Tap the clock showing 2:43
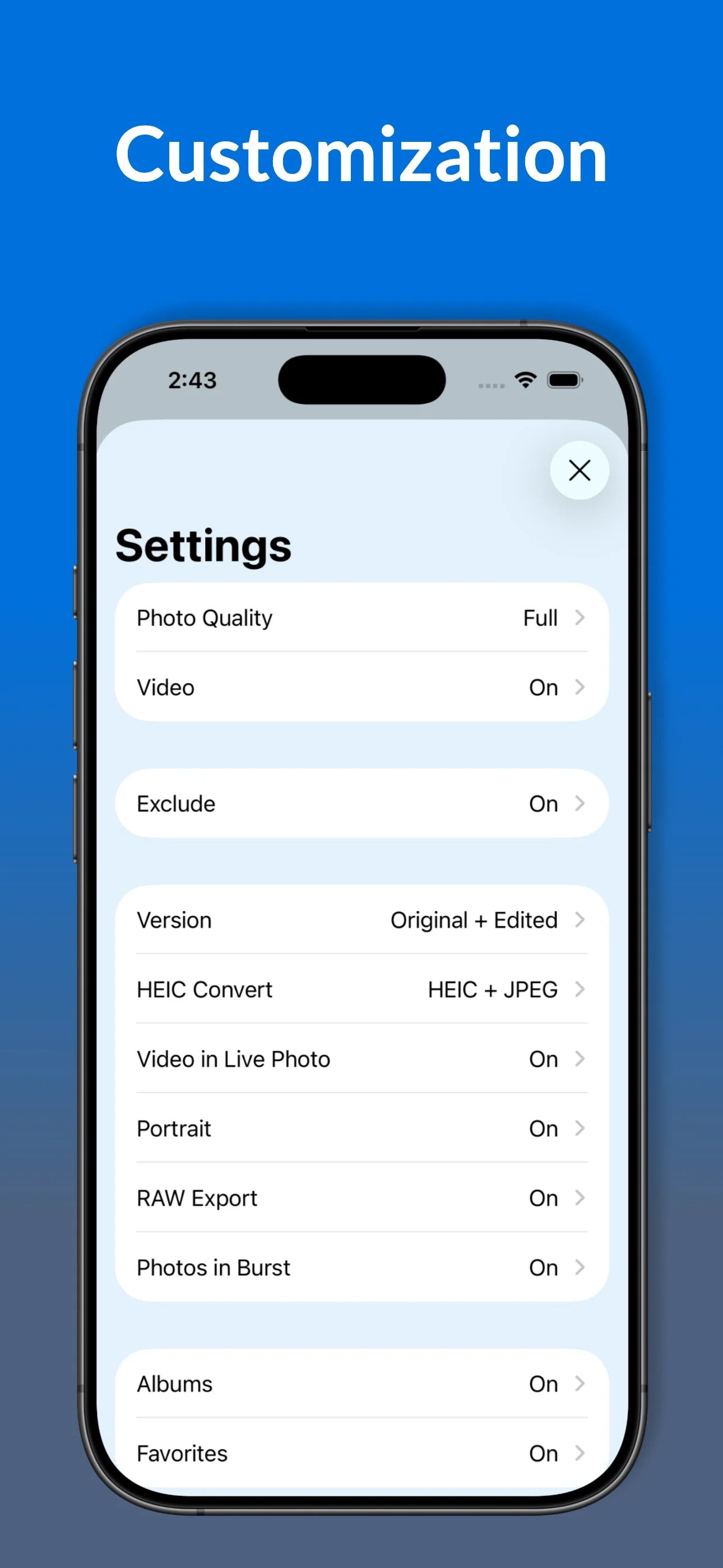Viewport: 723px width, 1568px height. (x=192, y=380)
